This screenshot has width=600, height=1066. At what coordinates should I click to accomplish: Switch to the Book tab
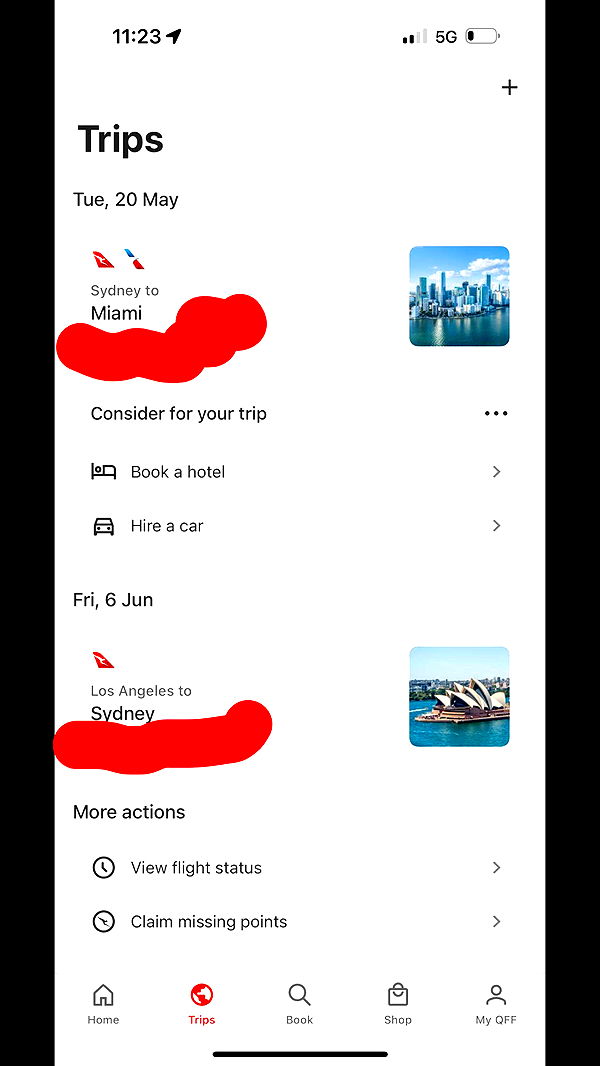299,1004
